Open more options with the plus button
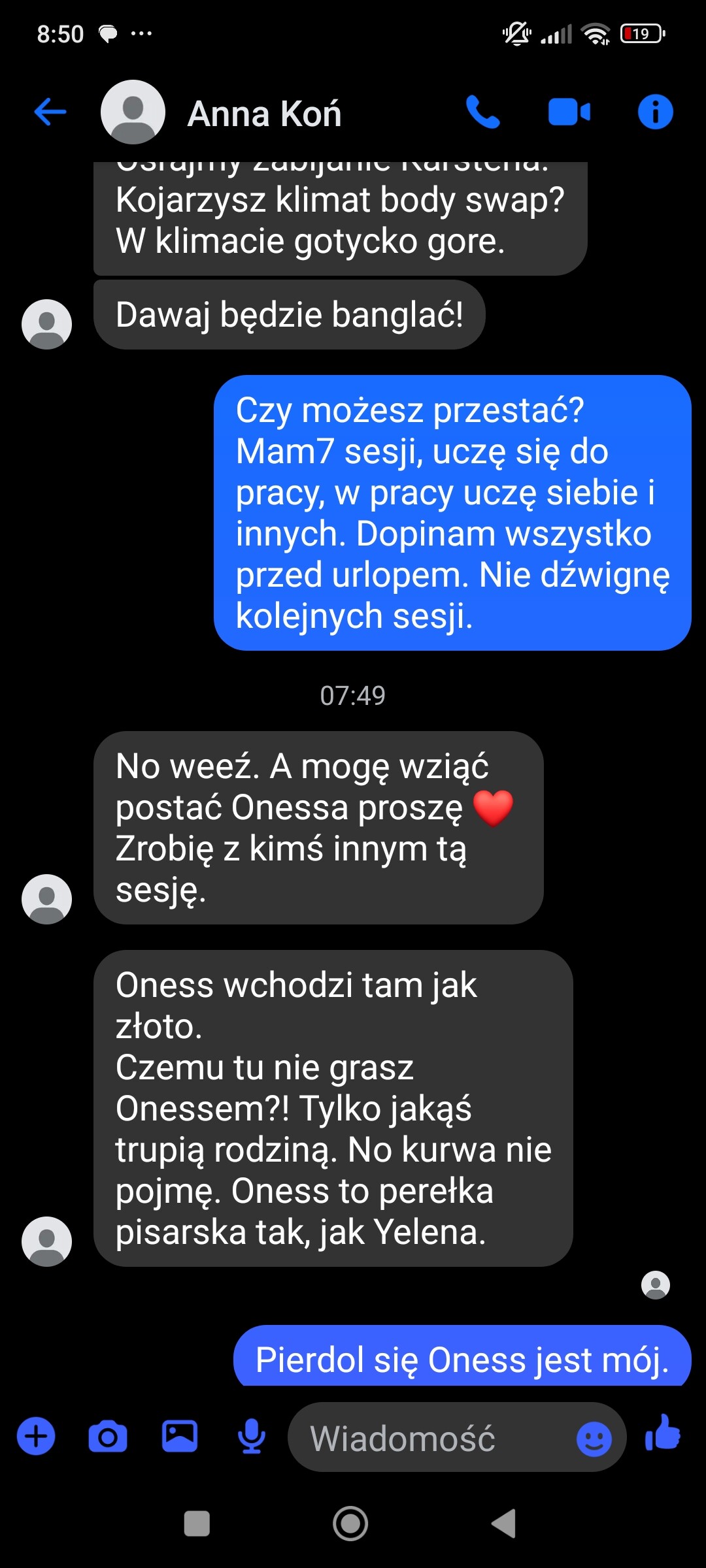This screenshot has width=706, height=1568. (36, 1436)
